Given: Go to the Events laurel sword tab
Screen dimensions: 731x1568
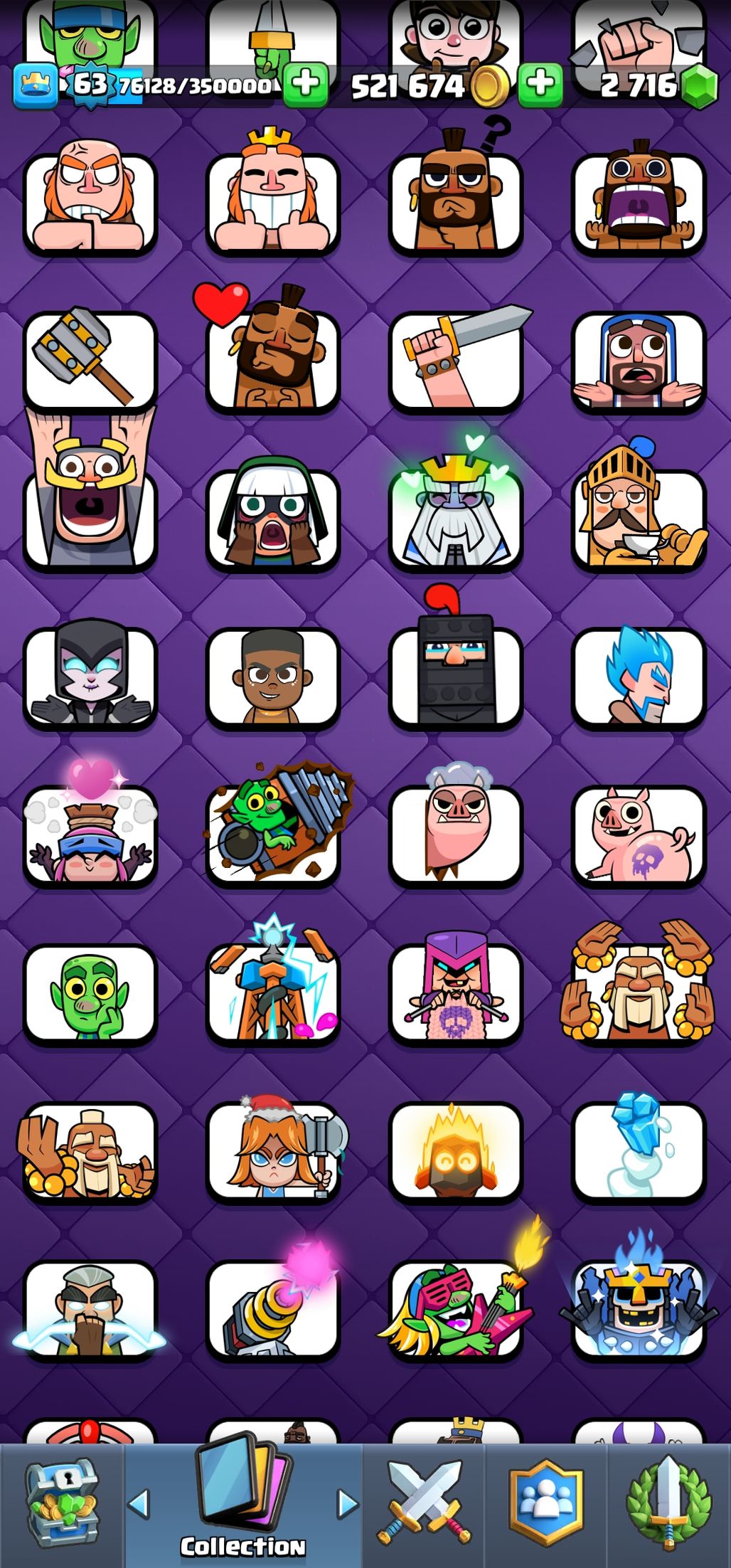Looking at the screenshot, I should [x=668, y=1505].
